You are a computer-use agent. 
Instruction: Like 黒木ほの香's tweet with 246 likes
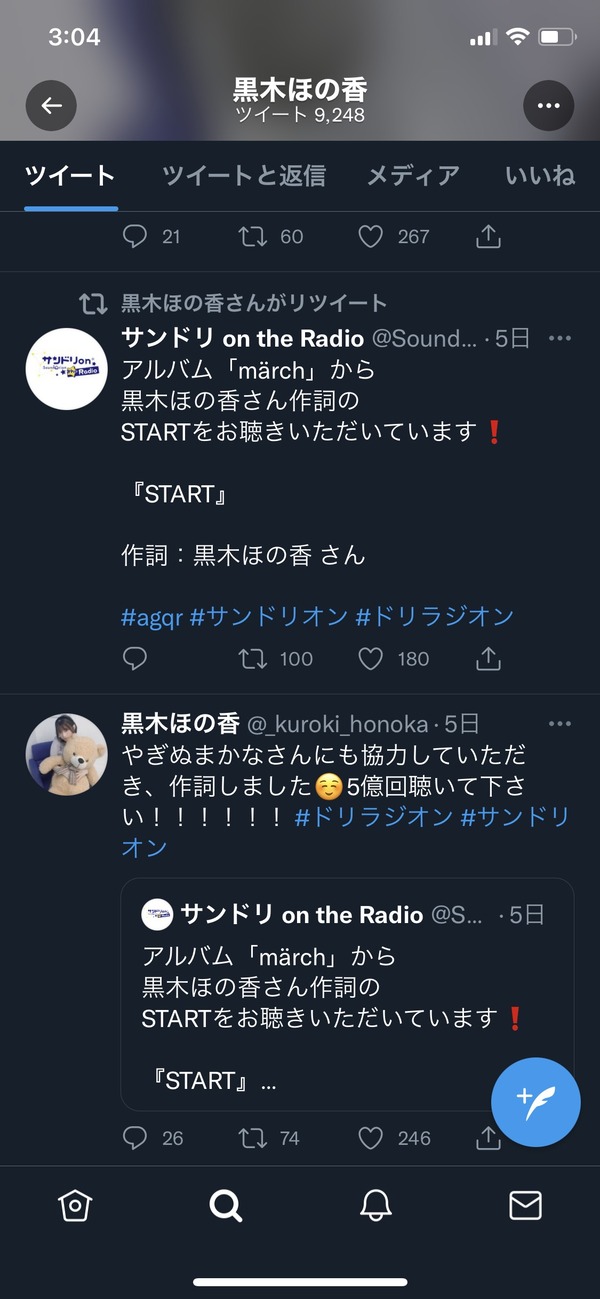tap(371, 1138)
